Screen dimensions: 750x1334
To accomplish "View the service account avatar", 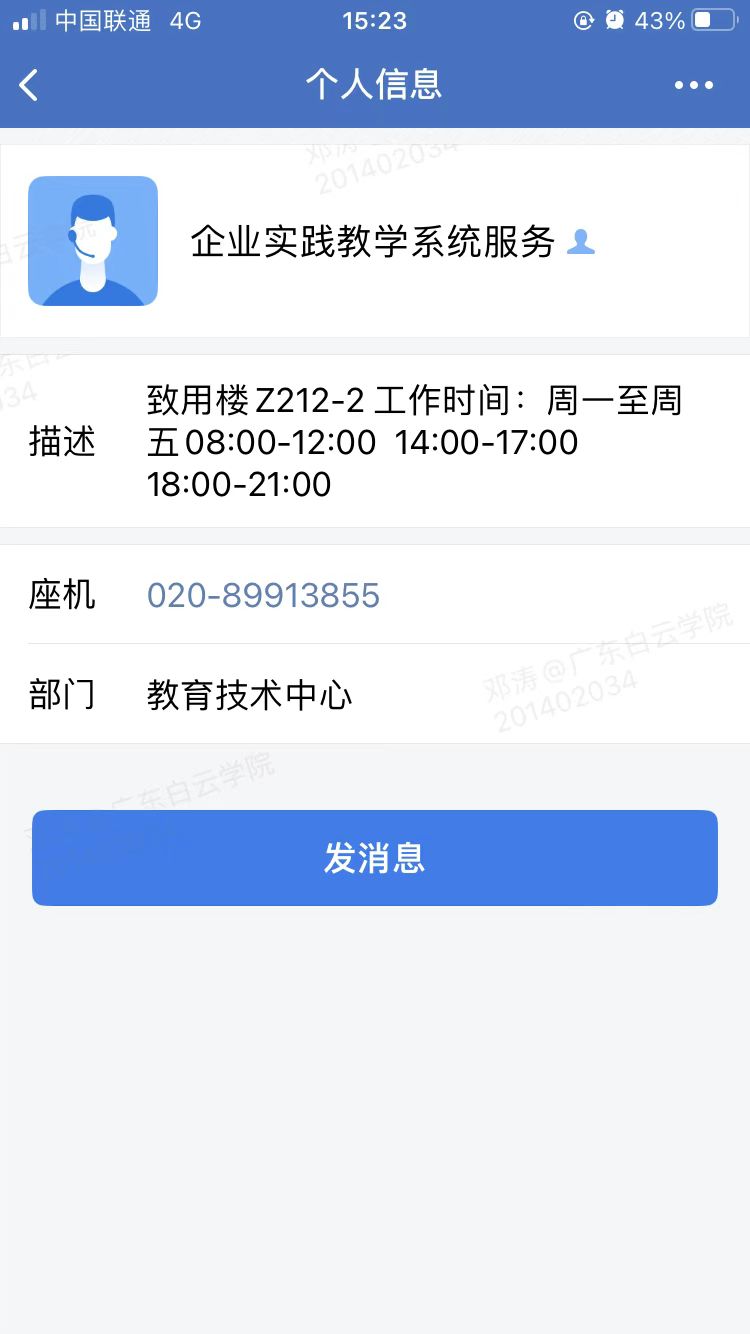I will click(x=93, y=241).
